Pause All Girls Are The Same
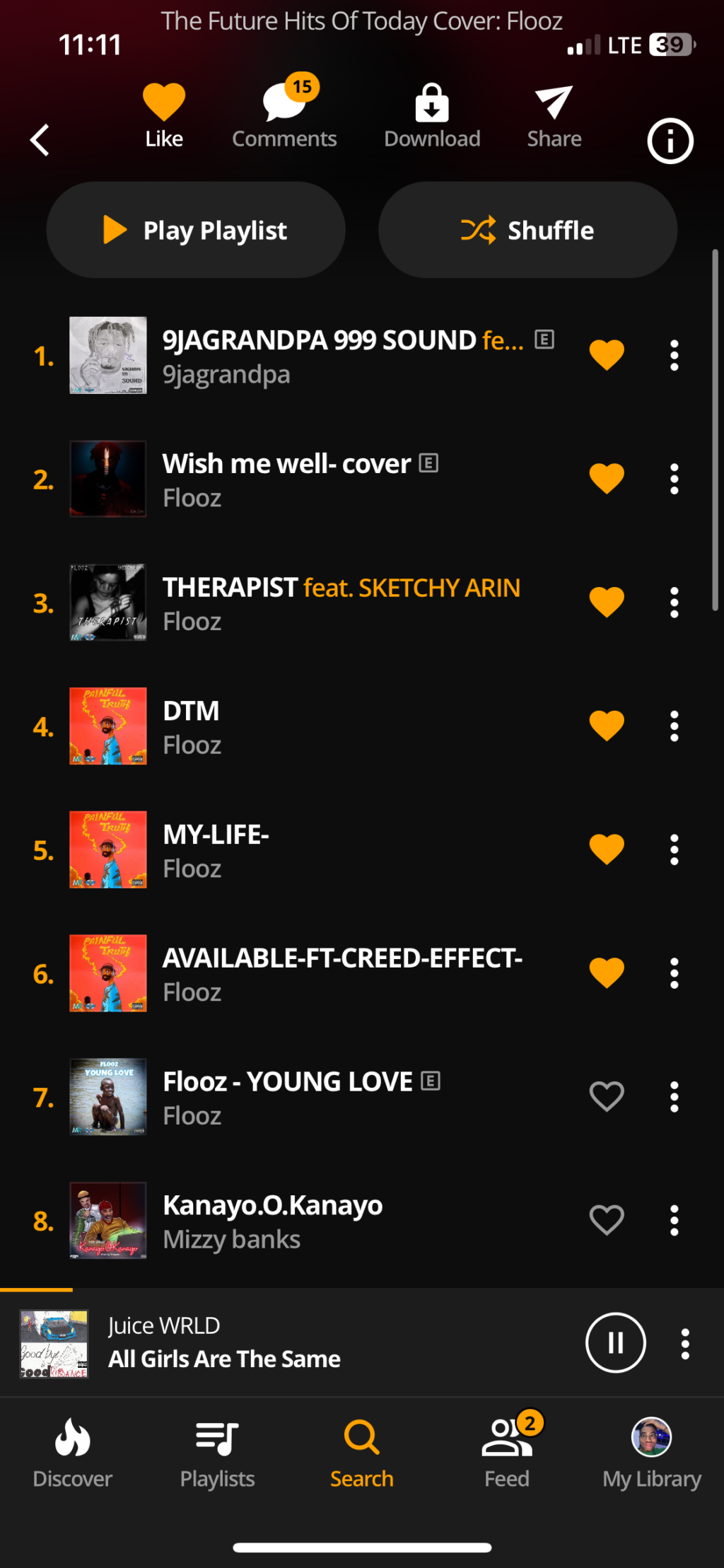Image resolution: width=724 pixels, height=1568 pixels. coord(615,1342)
